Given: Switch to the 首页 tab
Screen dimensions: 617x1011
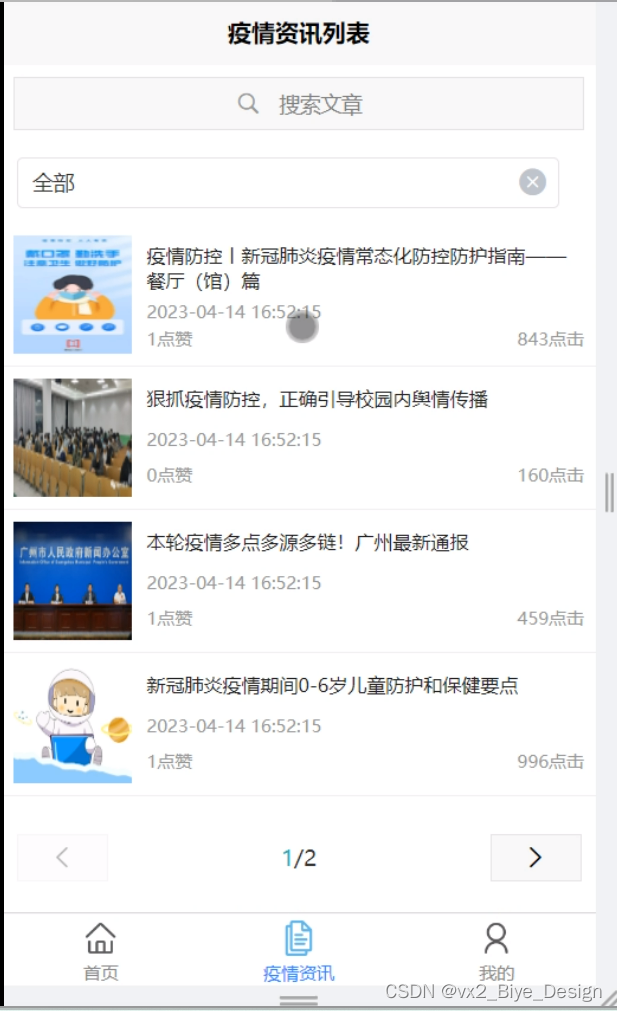Looking at the screenshot, I should 101,952.
